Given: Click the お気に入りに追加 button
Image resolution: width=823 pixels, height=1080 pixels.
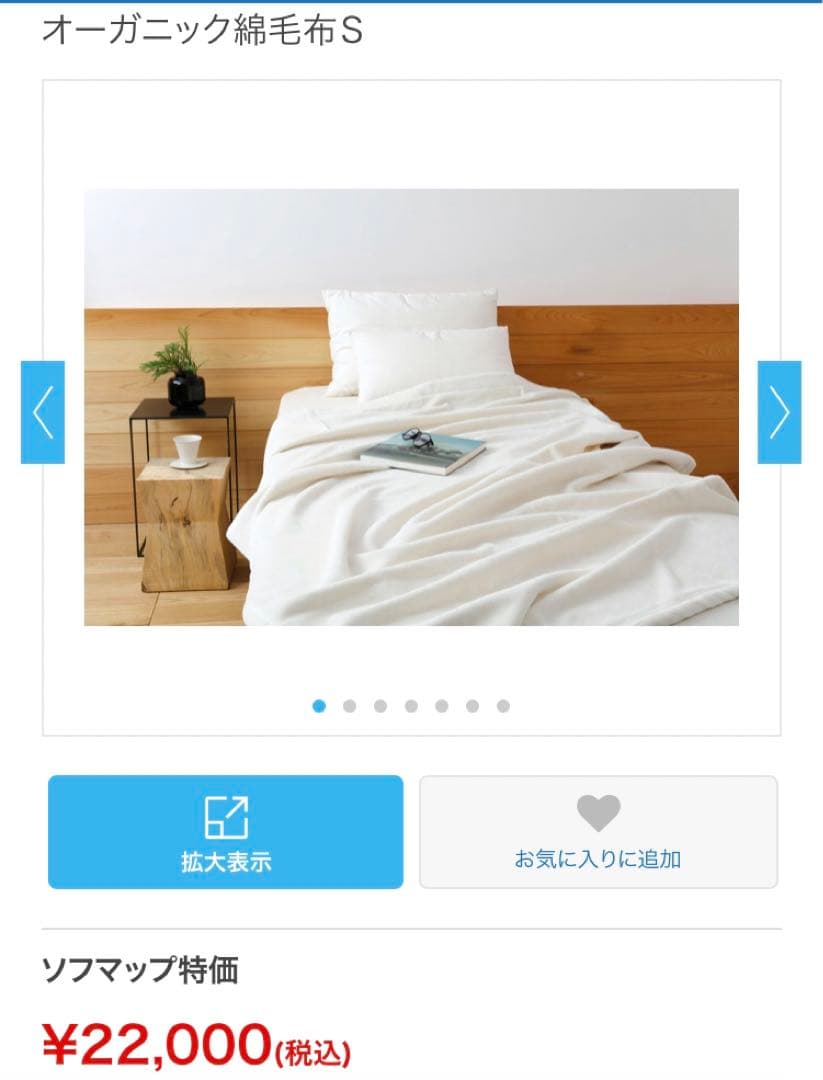Looking at the screenshot, I should 598,832.
